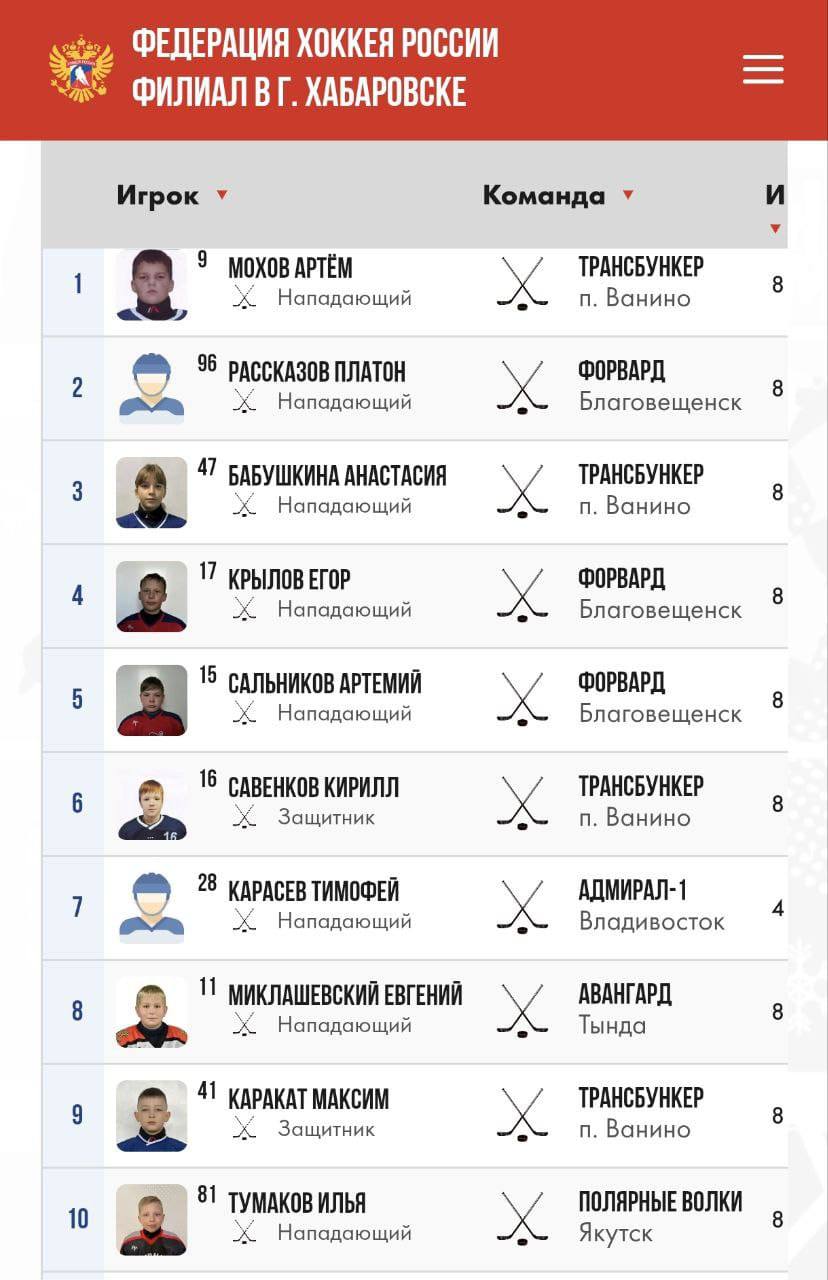Open player Мохов Артём's profile
This screenshot has height=1280, width=828.
pyautogui.click(x=290, y=268)
